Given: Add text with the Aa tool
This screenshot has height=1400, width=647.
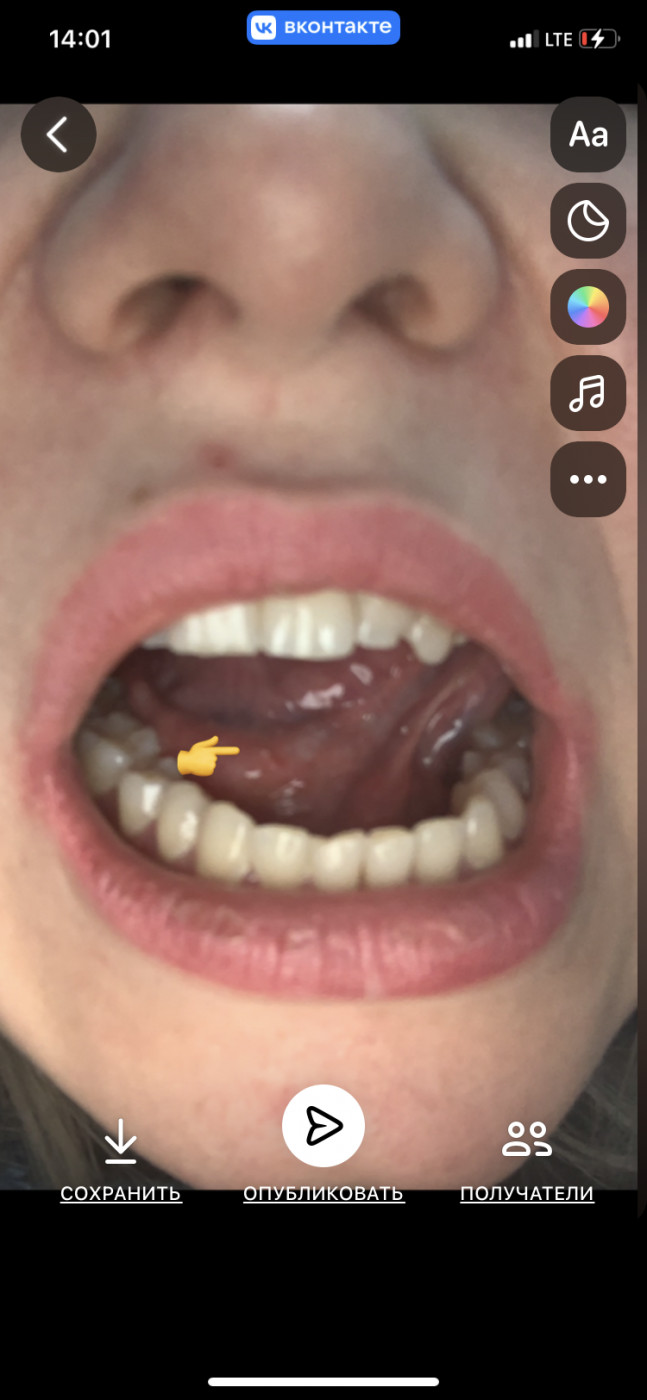Looking at the screenshot, I should click(588, 135).
